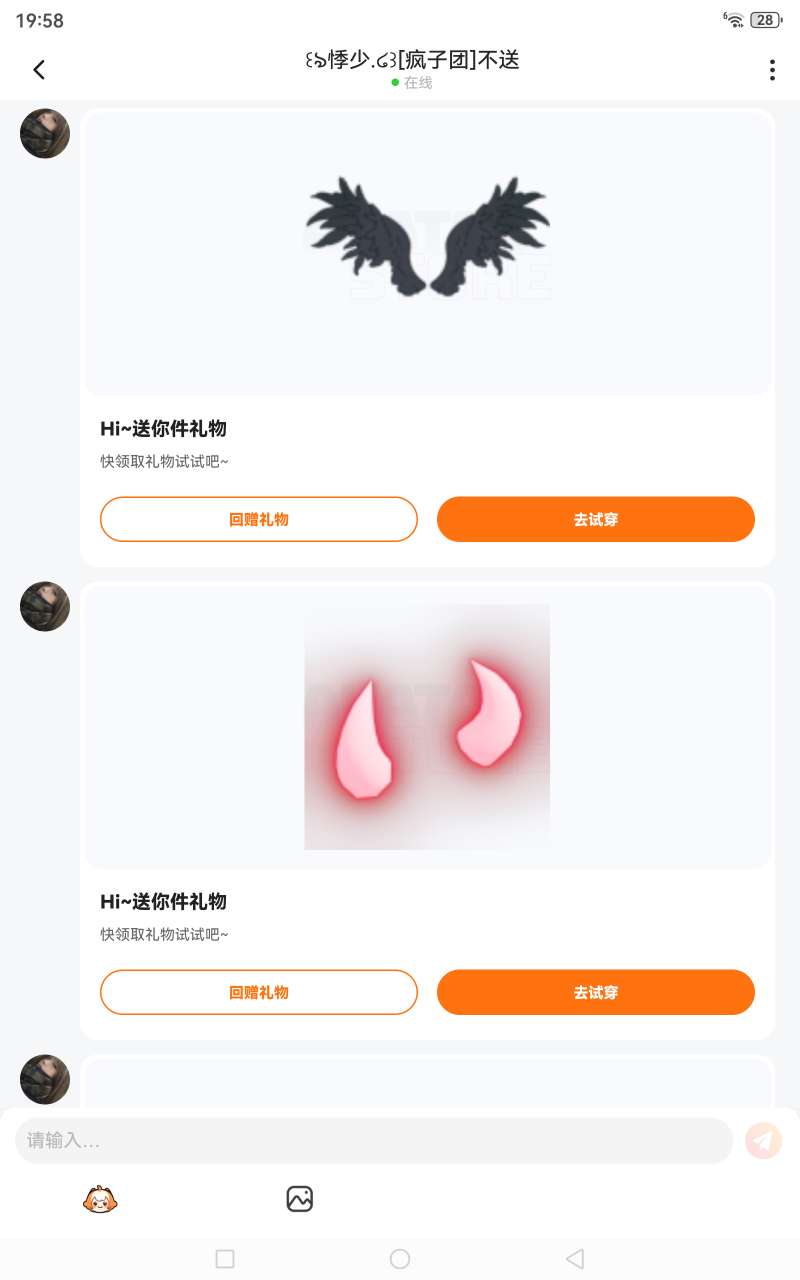Screen dimensions: 800x1280
Task: Go back from this chat
Action: [x=39, y=69]
